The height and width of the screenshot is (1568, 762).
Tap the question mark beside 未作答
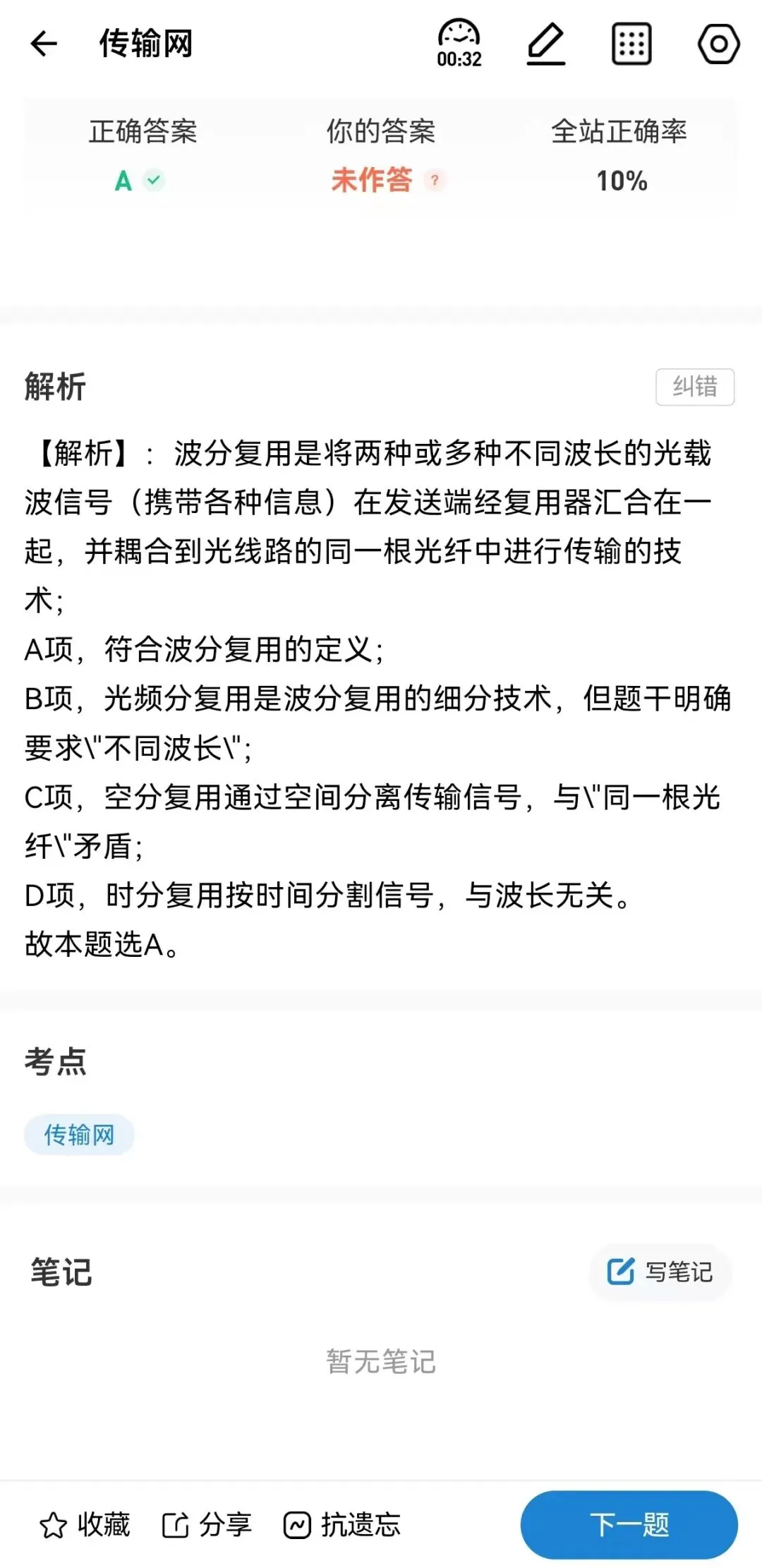click(x=435, y=181)
